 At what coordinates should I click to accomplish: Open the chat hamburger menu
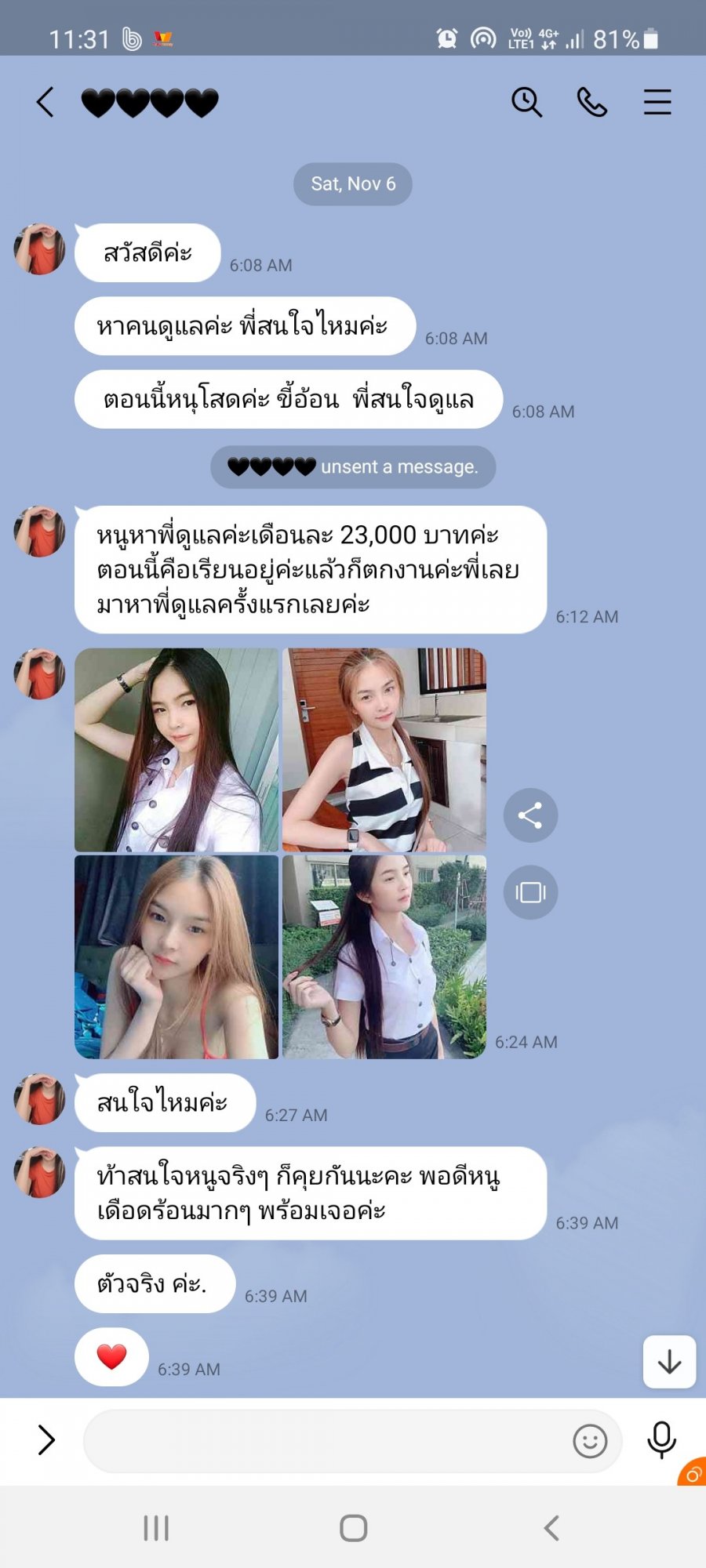[x=657, y=102]
